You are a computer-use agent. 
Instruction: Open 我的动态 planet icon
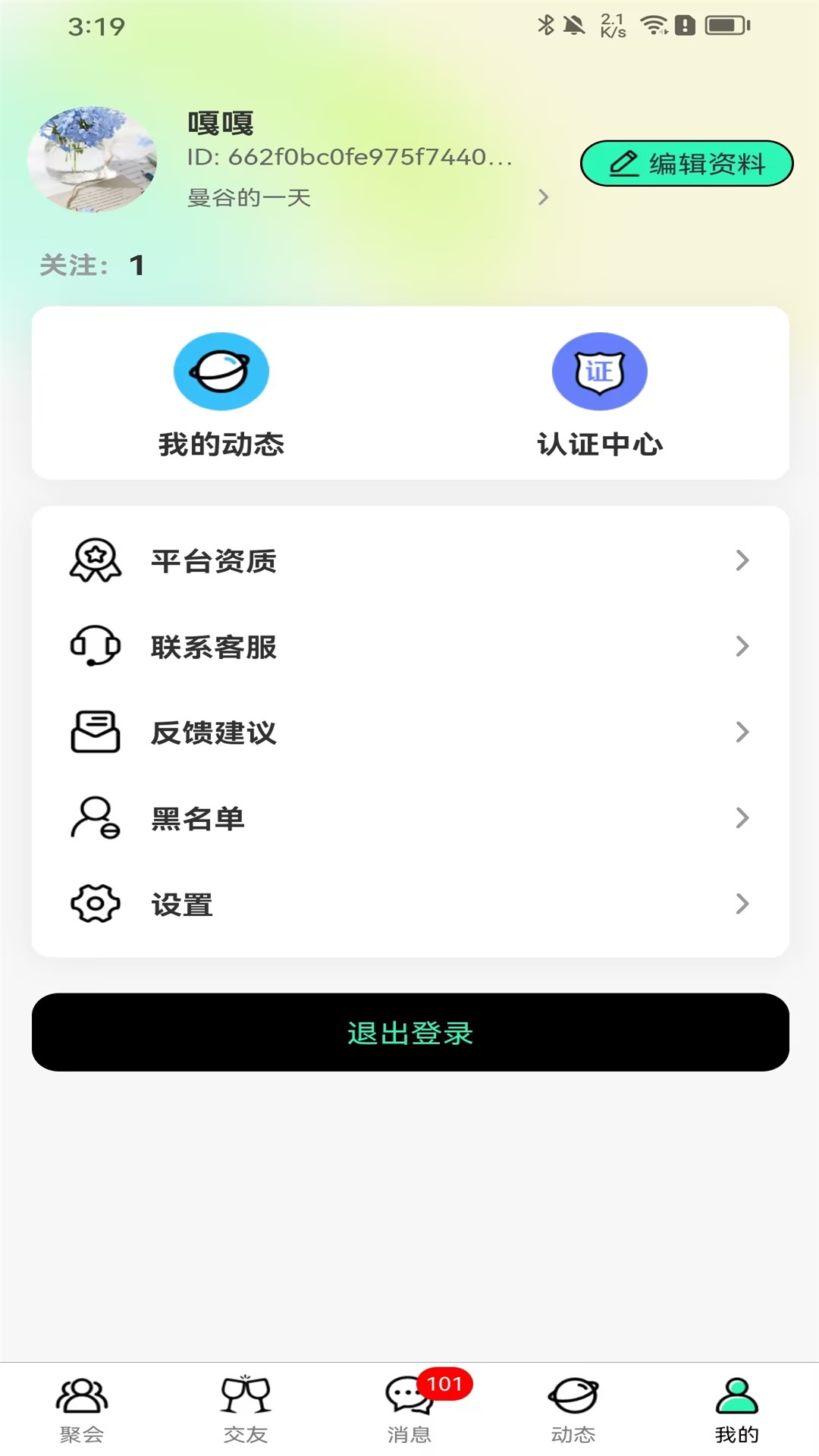click(221, 371)
